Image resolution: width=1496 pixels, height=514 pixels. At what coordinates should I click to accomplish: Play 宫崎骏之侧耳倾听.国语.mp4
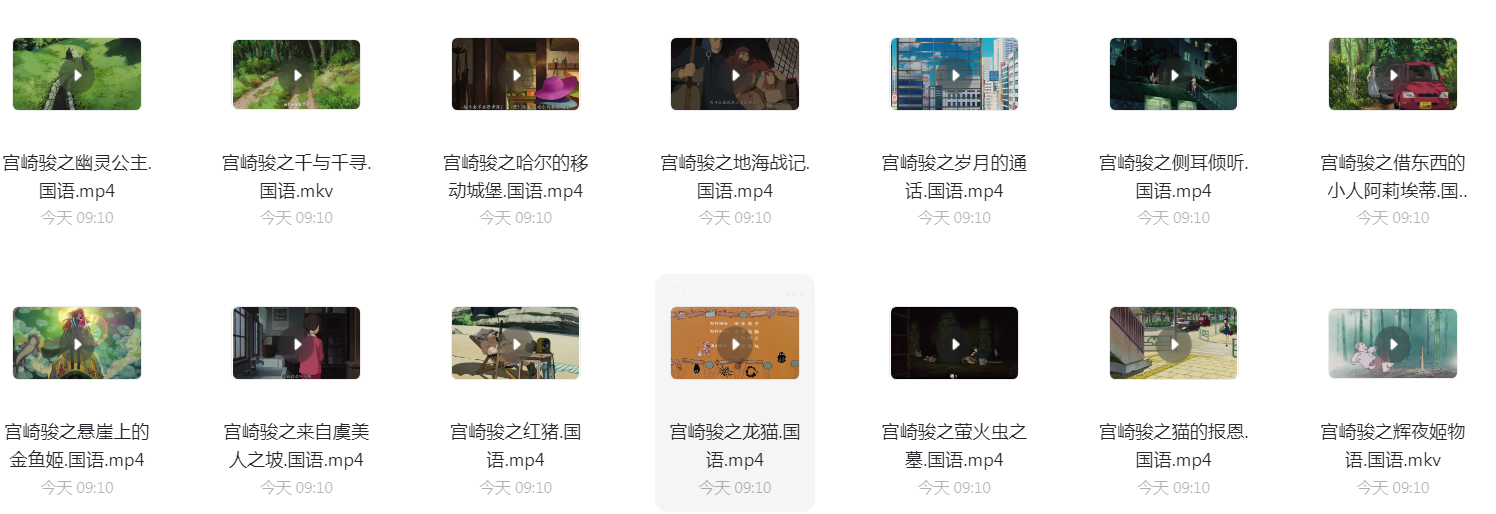click(1173, 74)
